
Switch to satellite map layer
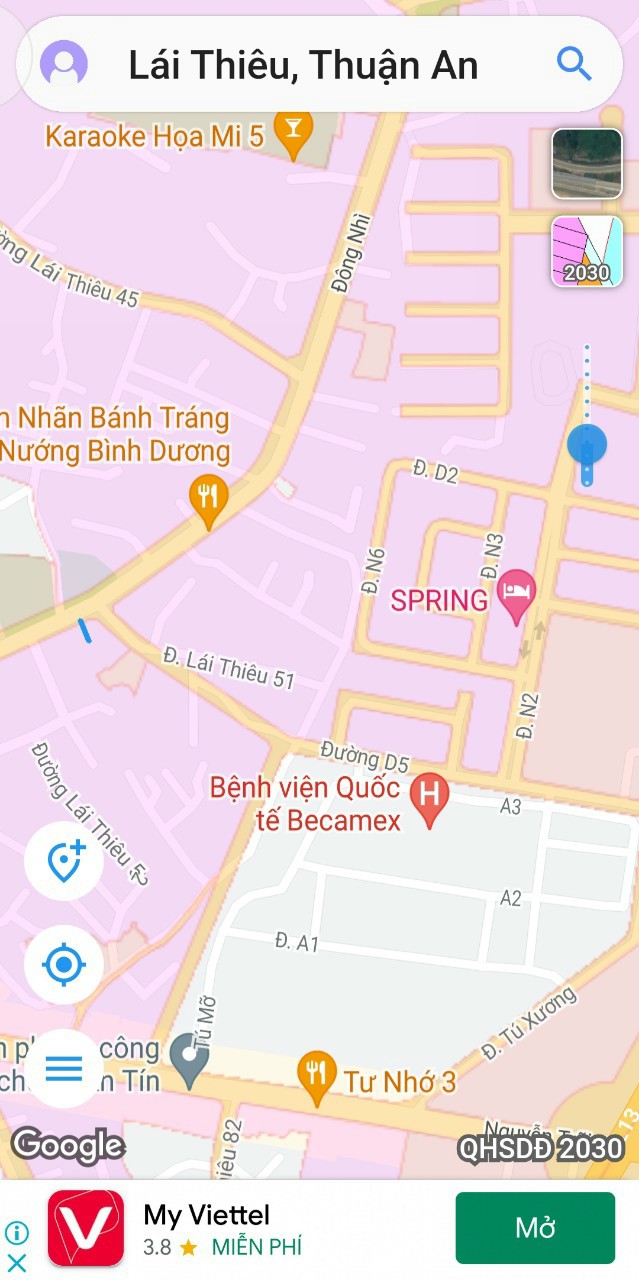pyautogui.click(x=587, y=164)
